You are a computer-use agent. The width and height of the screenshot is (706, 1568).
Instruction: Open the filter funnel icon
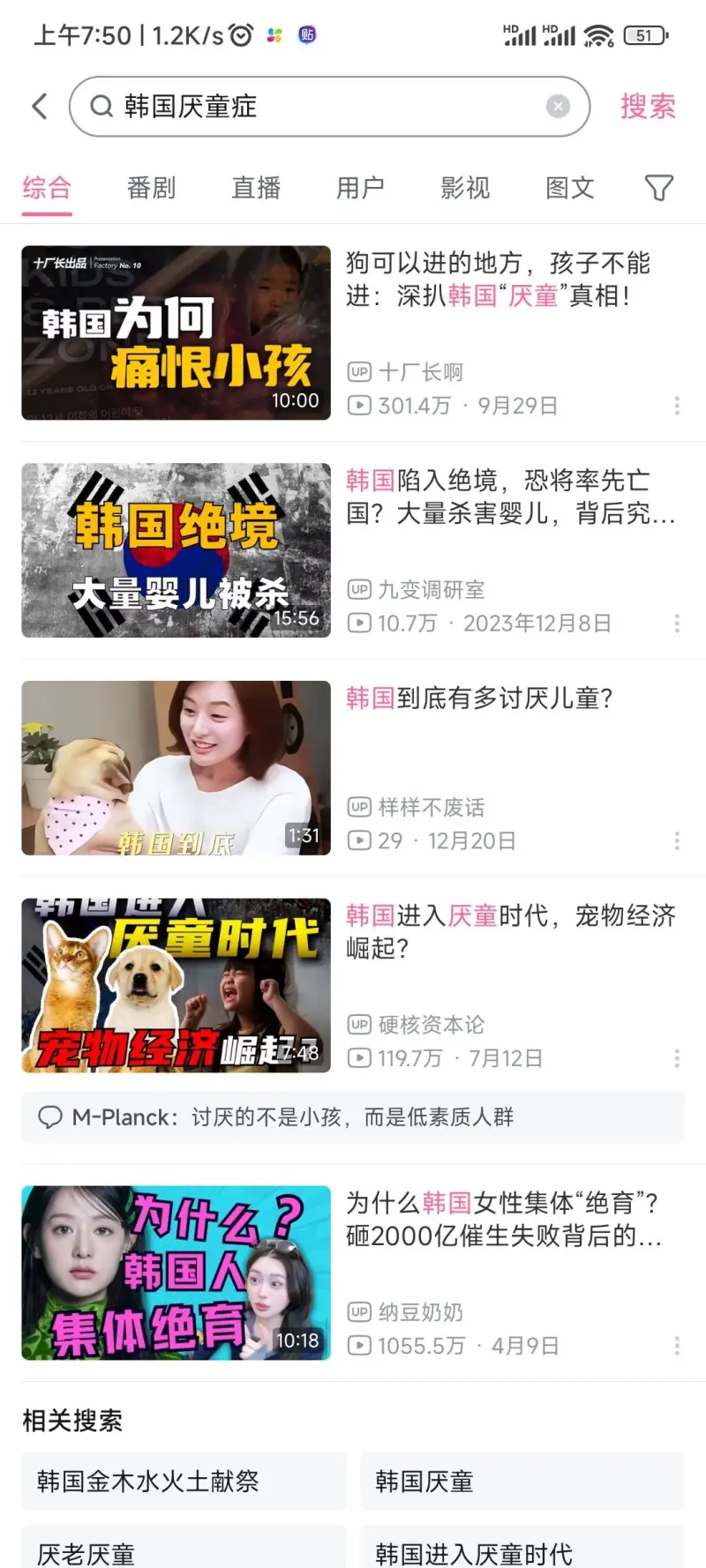point(658,188)
